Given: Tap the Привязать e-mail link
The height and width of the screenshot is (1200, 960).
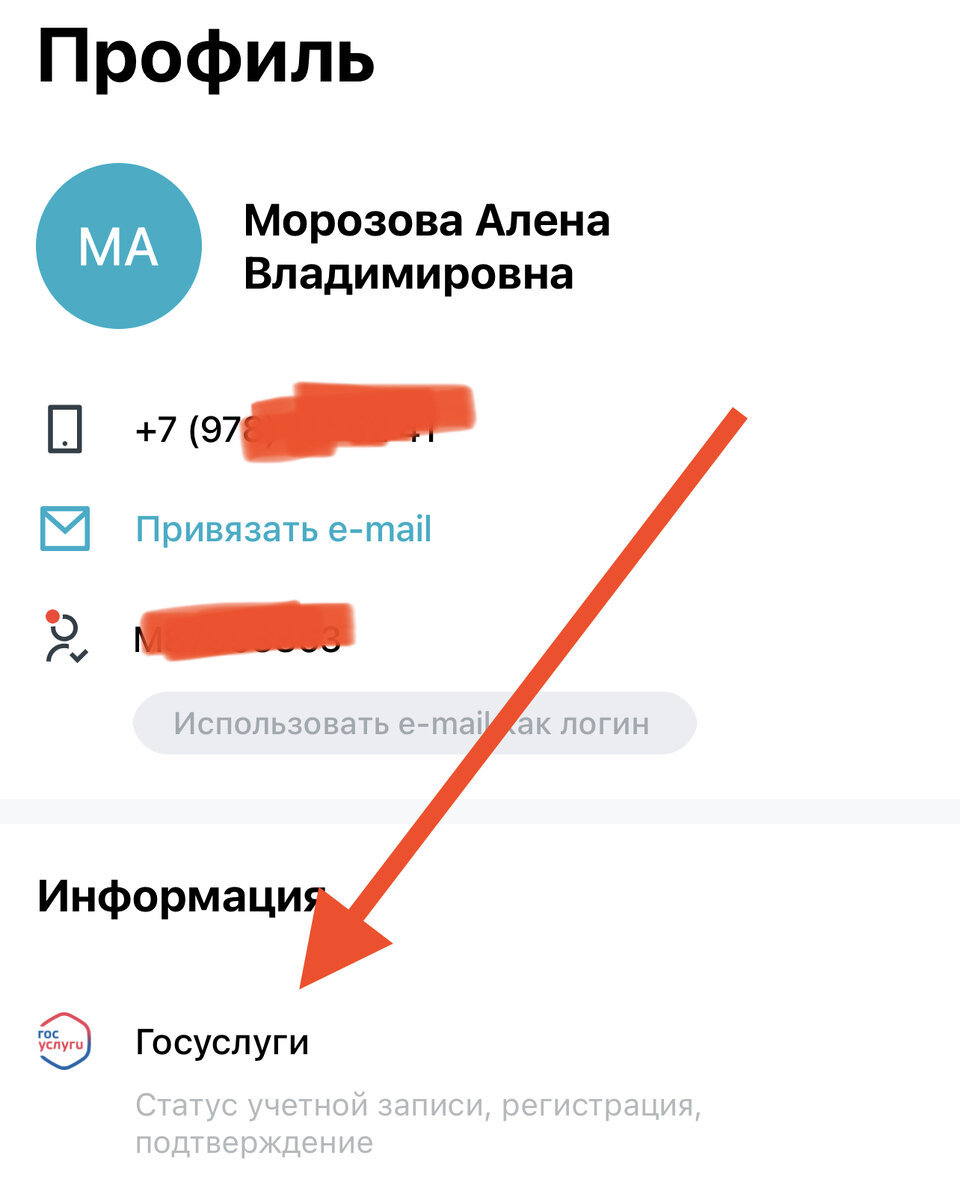Looking at the screenshot, I should [283, 529].
